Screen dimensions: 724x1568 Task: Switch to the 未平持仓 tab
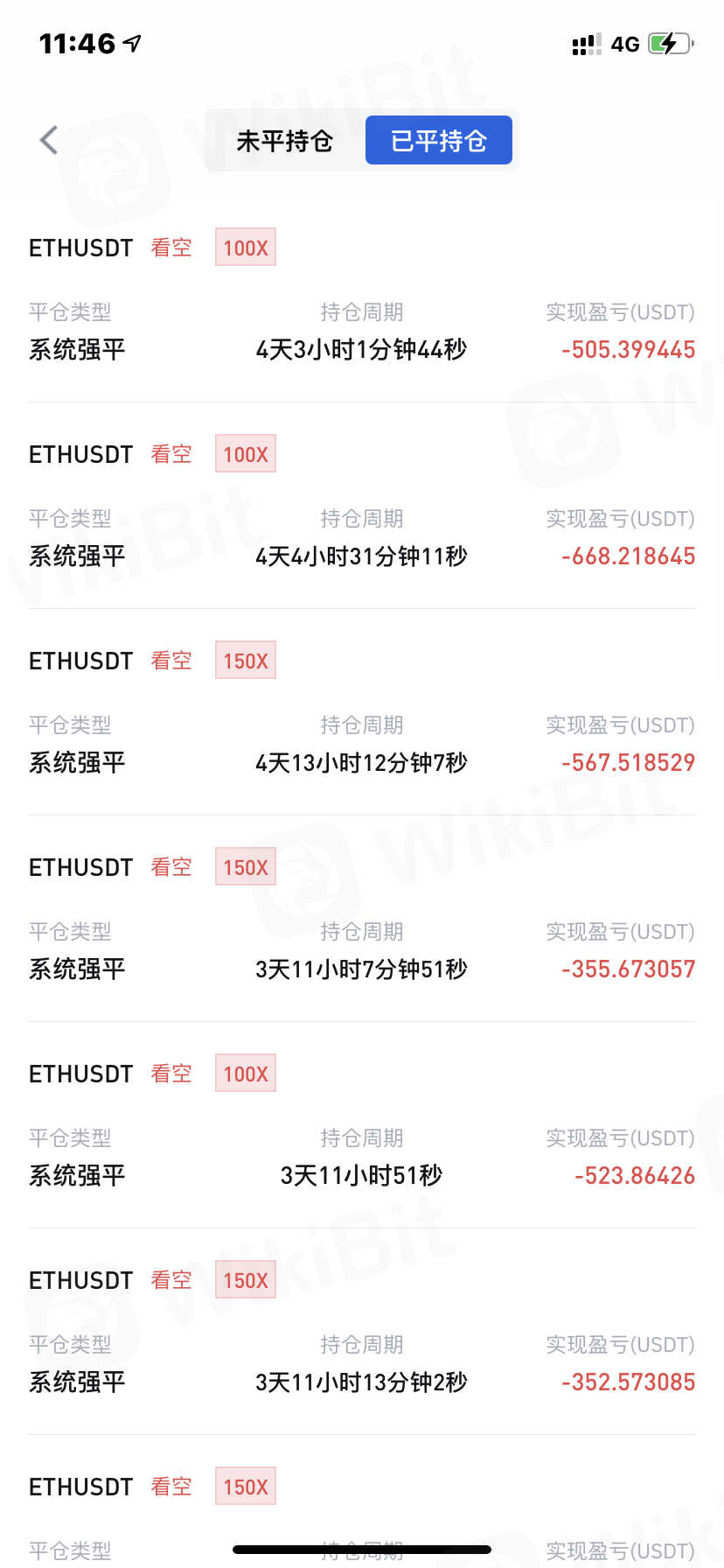284,141
